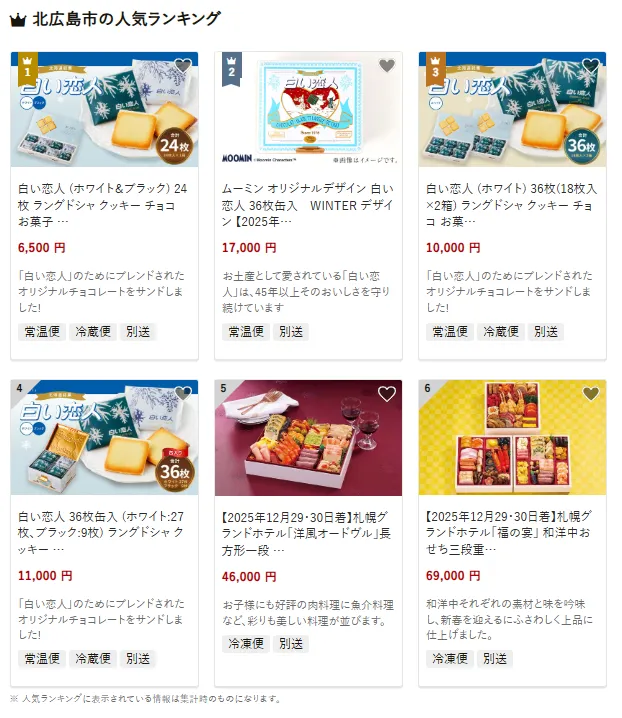The width and height of the screenshot is (622, 718).
Task: Like the 白い恋人 36枚缶入 item
Action: tap(183, 394)
